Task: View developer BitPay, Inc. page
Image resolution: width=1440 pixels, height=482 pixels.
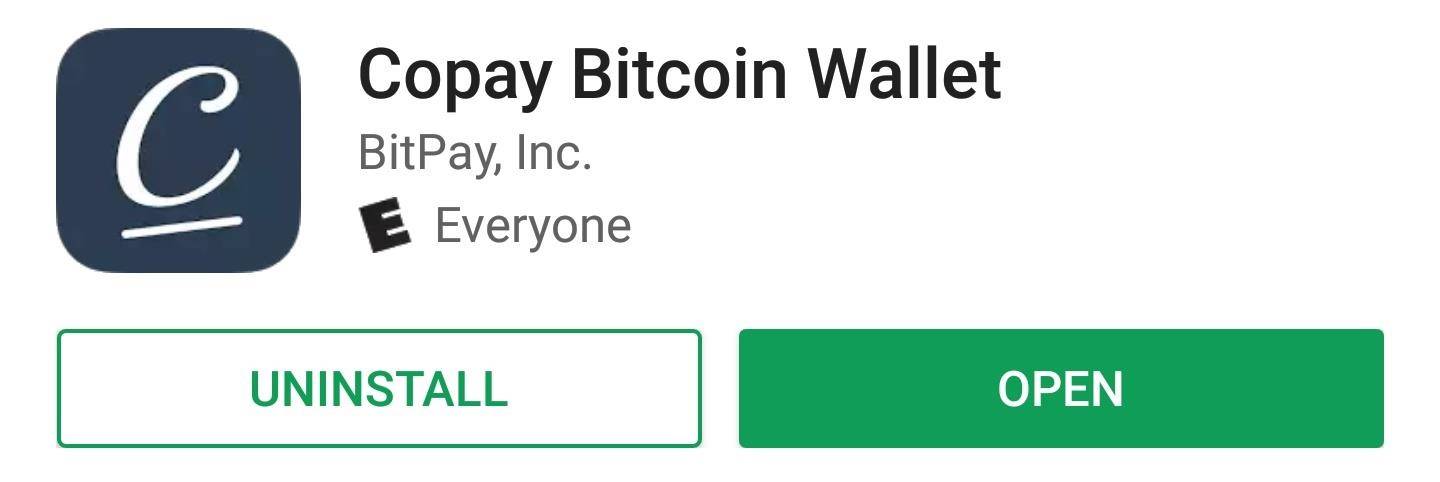Action: click(475, 154)
